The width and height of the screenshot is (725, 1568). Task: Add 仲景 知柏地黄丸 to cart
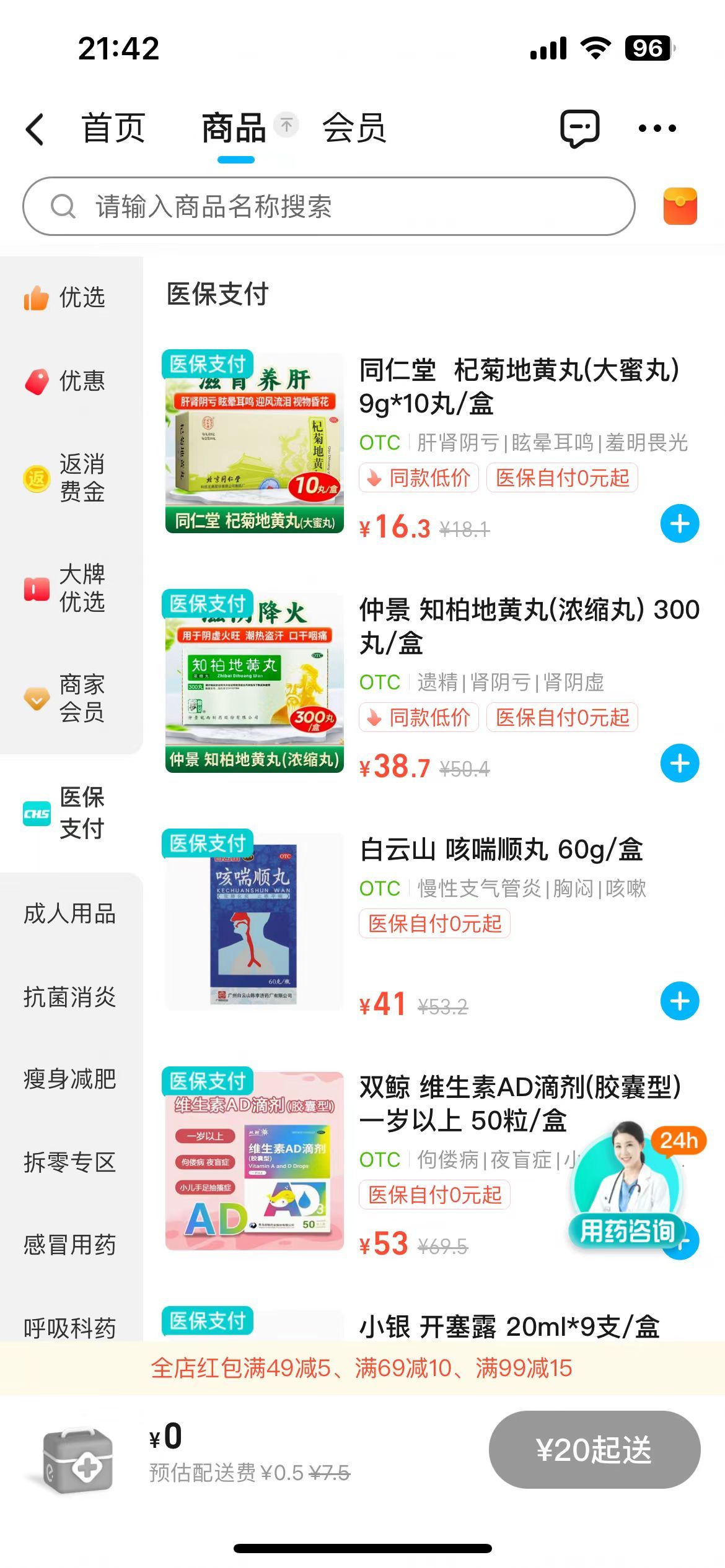pos(679,764)
